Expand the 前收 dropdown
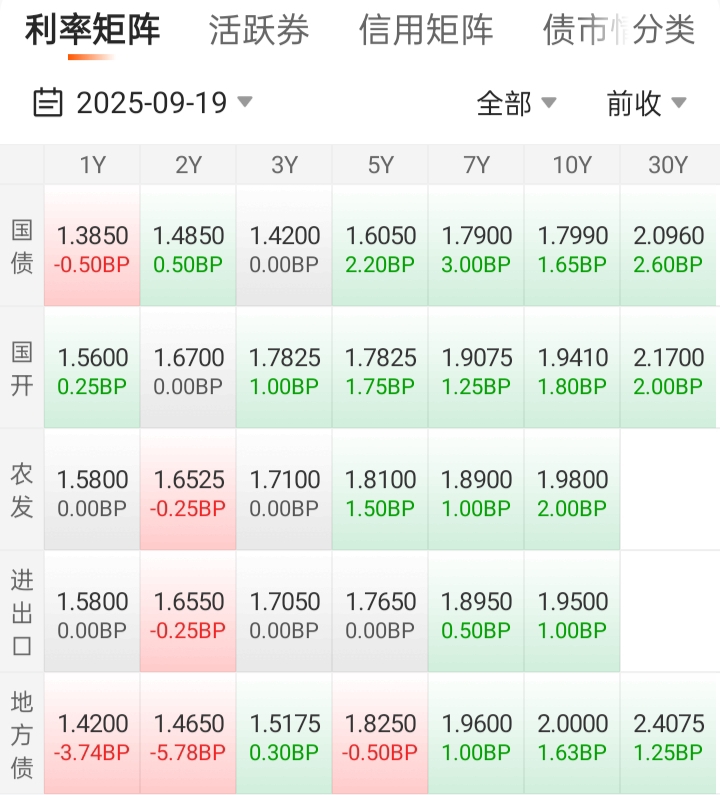720x795 pixels. [x=646, y=102]
